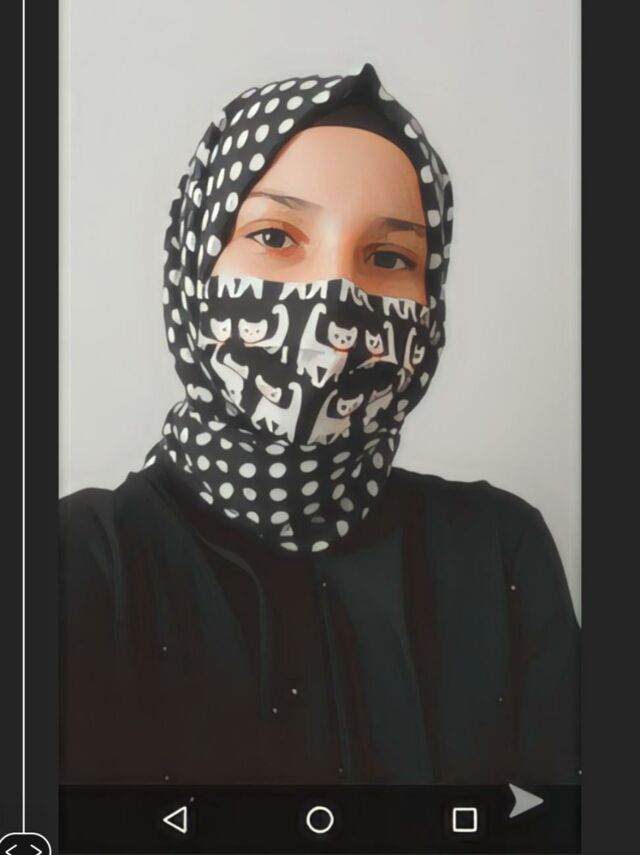Image resolution: width=640 pixels, height=855 pixels.
Task: Tap the send arrow icon
Action: (x=525, y=800)
